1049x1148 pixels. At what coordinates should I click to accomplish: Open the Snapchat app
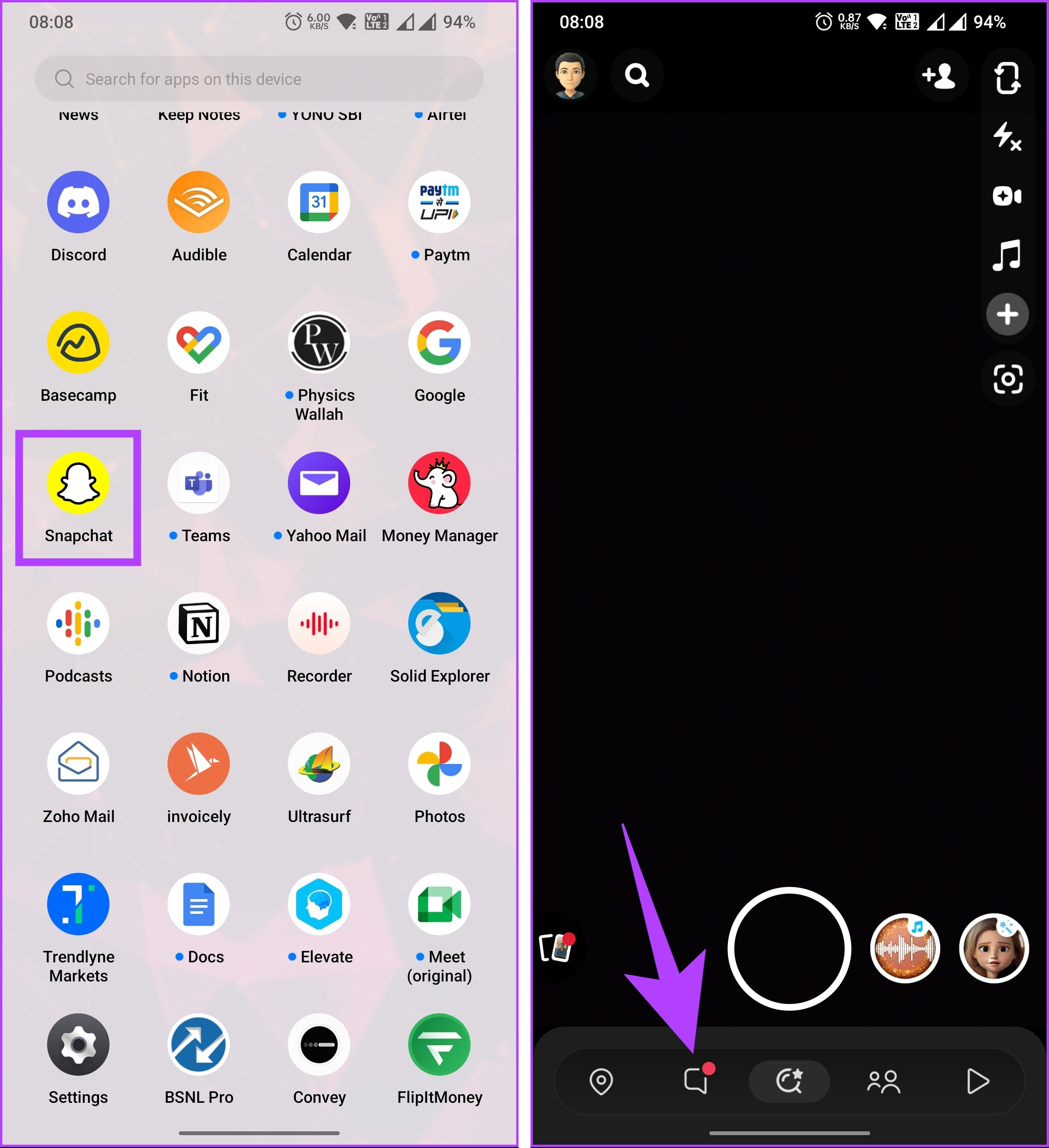(x=78, y=484)
